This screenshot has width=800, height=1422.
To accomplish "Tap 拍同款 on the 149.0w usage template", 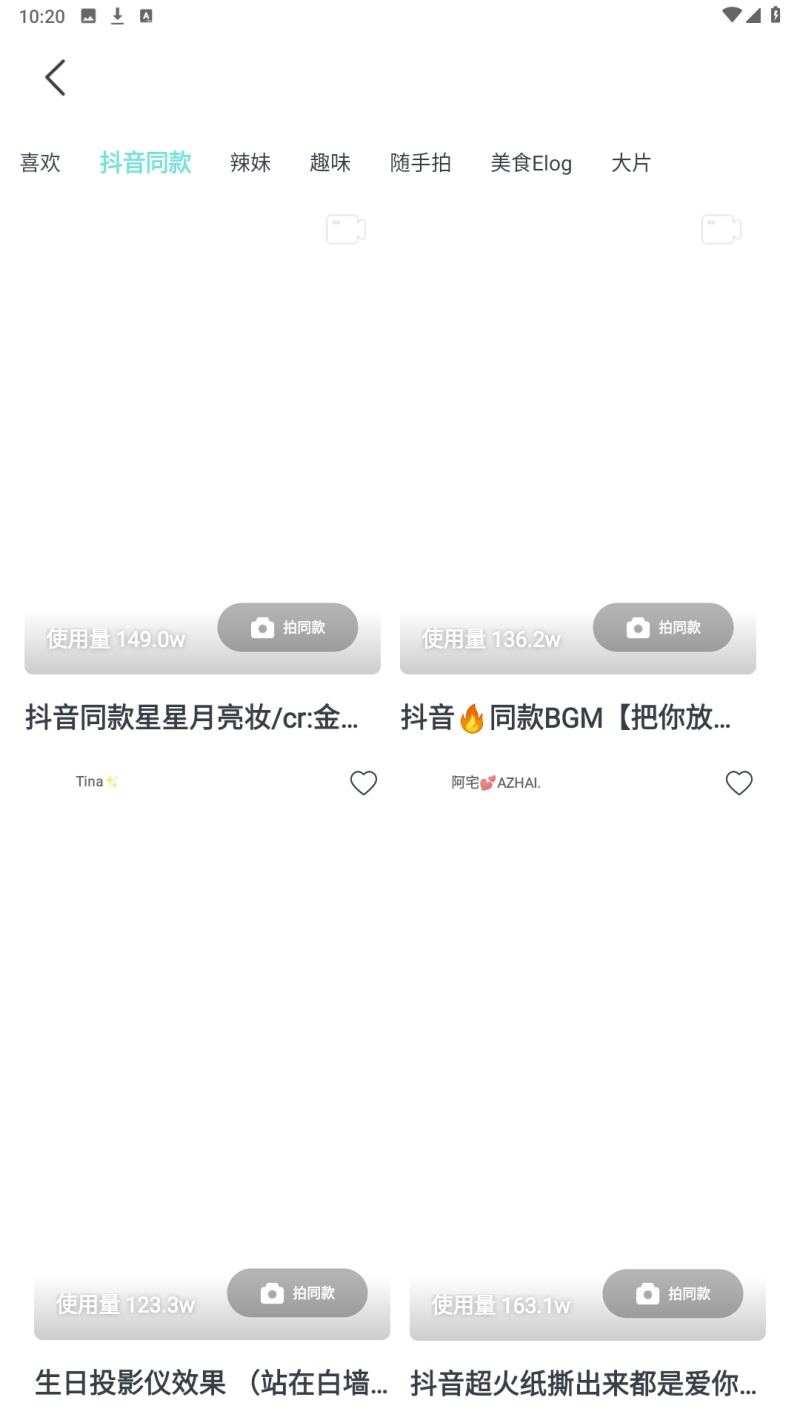I will click(288, 627).
